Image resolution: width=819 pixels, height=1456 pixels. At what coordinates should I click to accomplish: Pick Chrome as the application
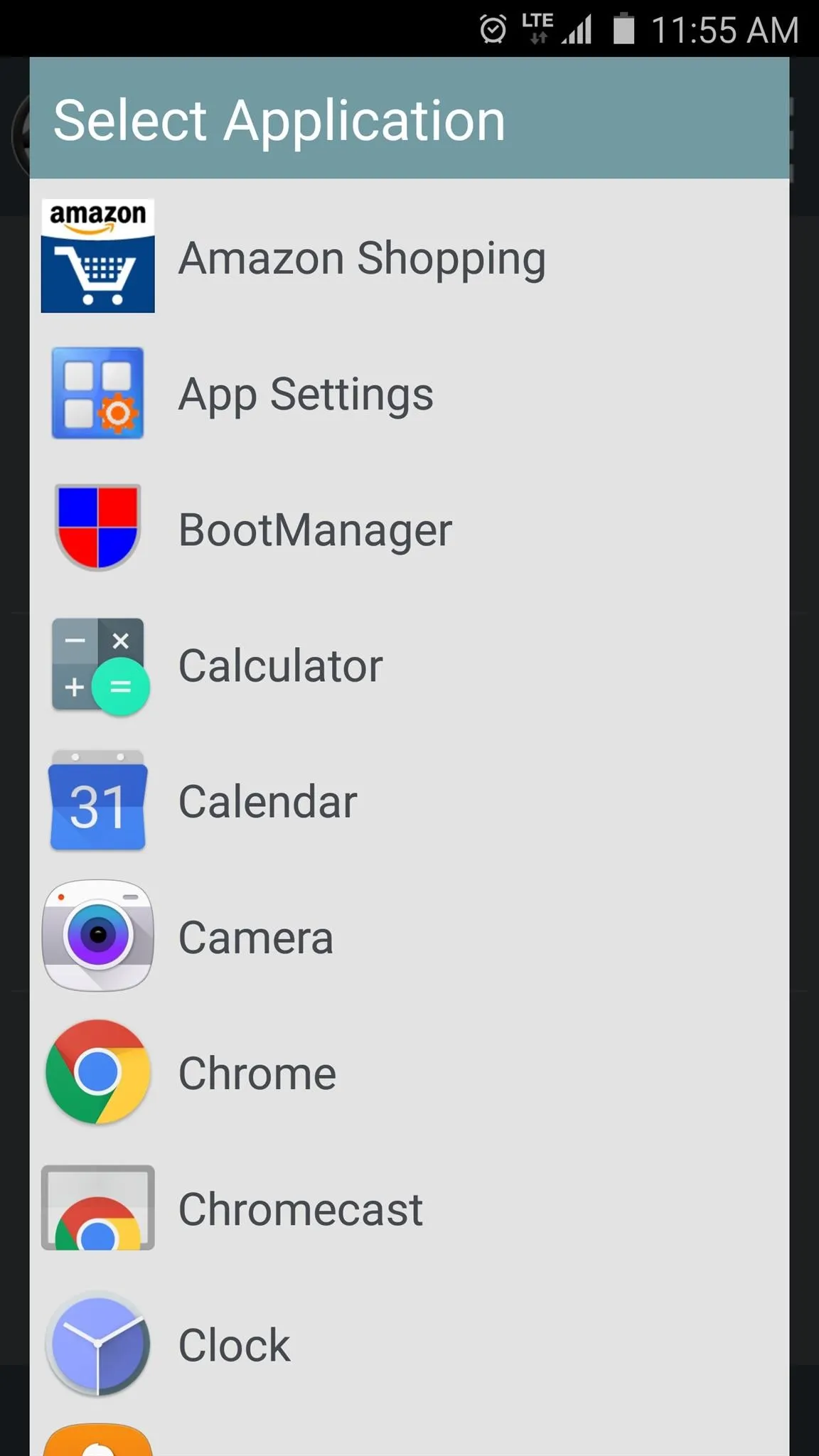[409, 1072]
